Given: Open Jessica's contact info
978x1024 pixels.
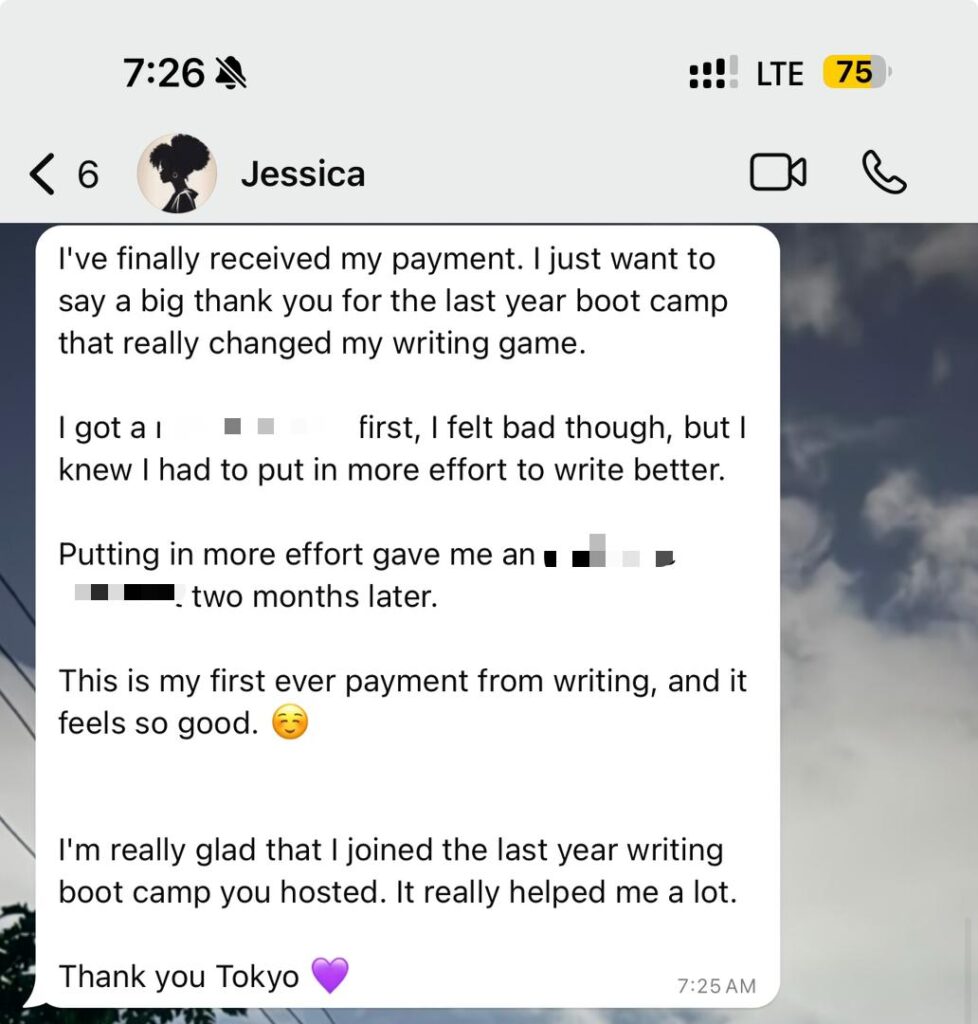Looking at the screenshot, I should click(x=302, y=174).
